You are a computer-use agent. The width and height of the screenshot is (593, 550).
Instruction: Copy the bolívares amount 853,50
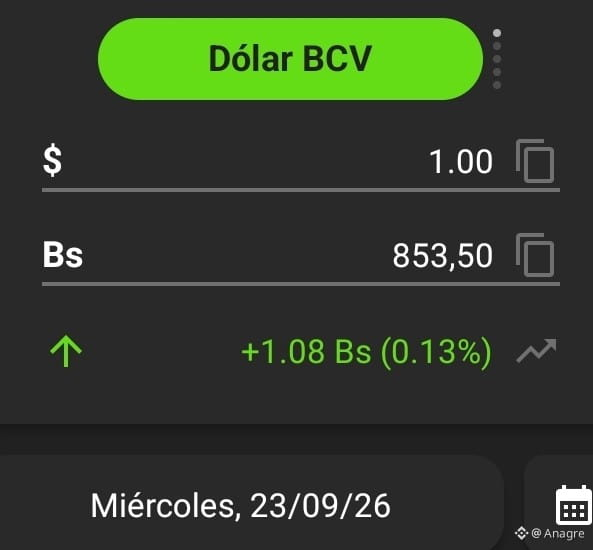coord(535,255)
